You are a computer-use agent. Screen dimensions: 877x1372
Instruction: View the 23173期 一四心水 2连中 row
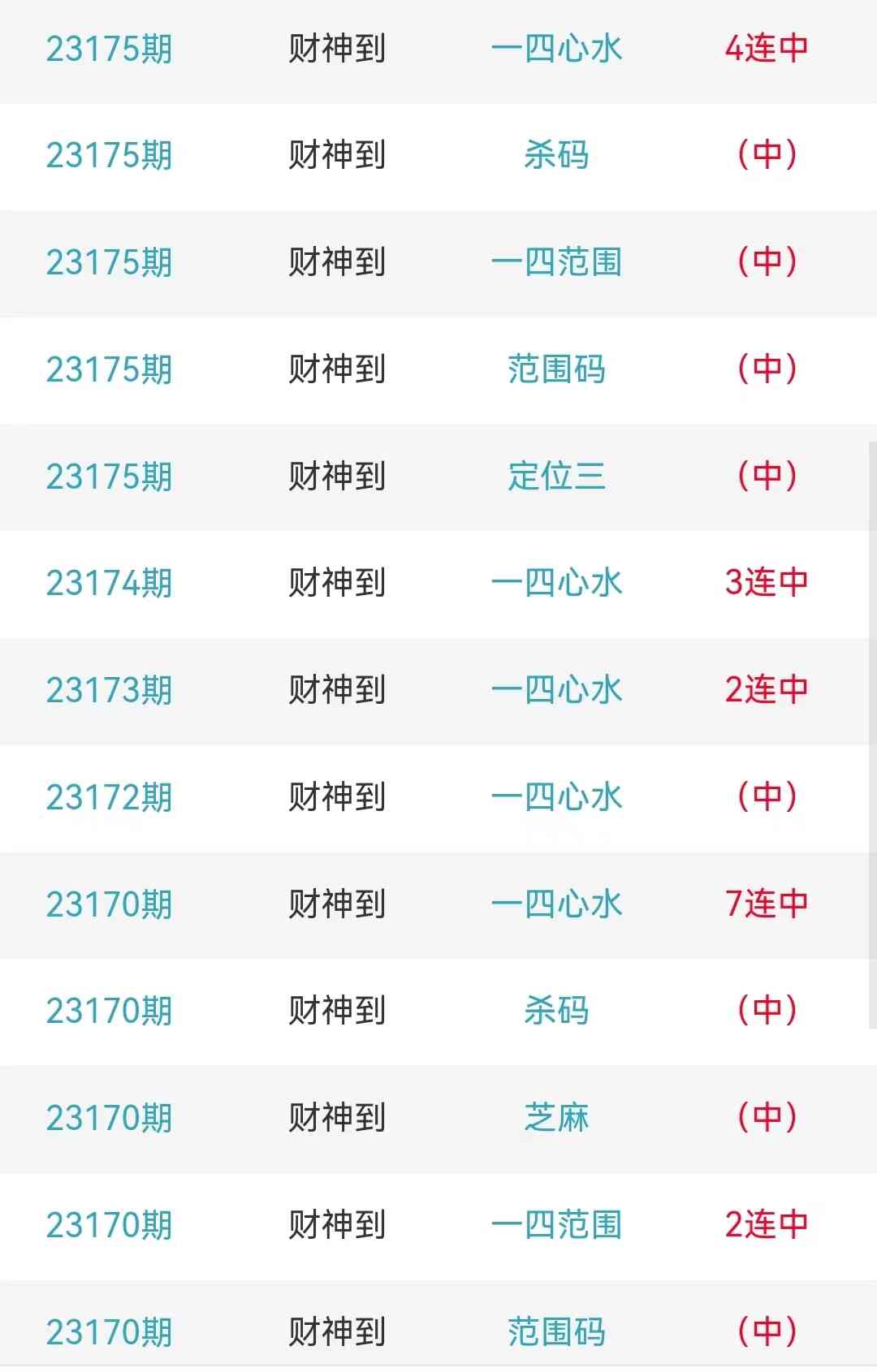click(556, 690)
